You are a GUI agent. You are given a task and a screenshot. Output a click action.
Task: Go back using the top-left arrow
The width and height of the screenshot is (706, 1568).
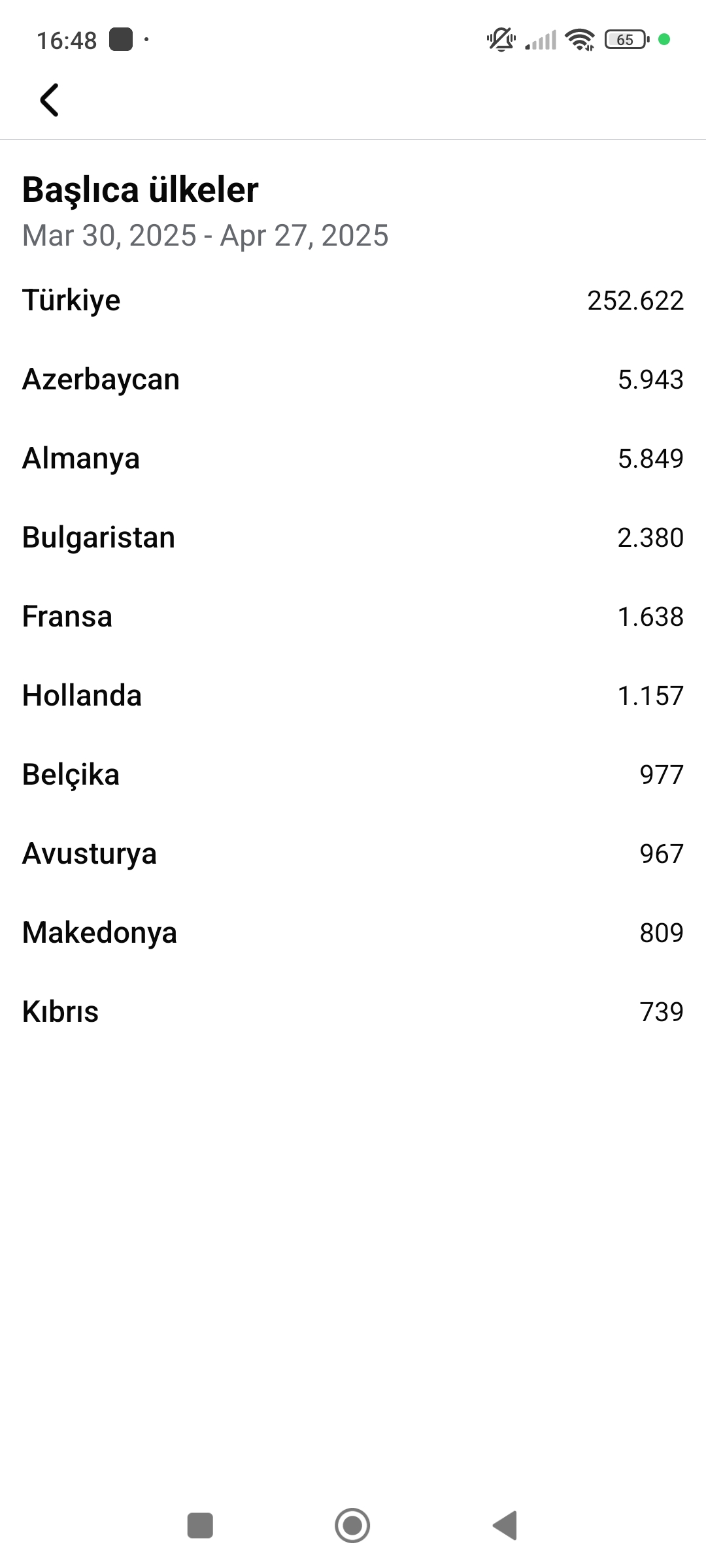50,100
